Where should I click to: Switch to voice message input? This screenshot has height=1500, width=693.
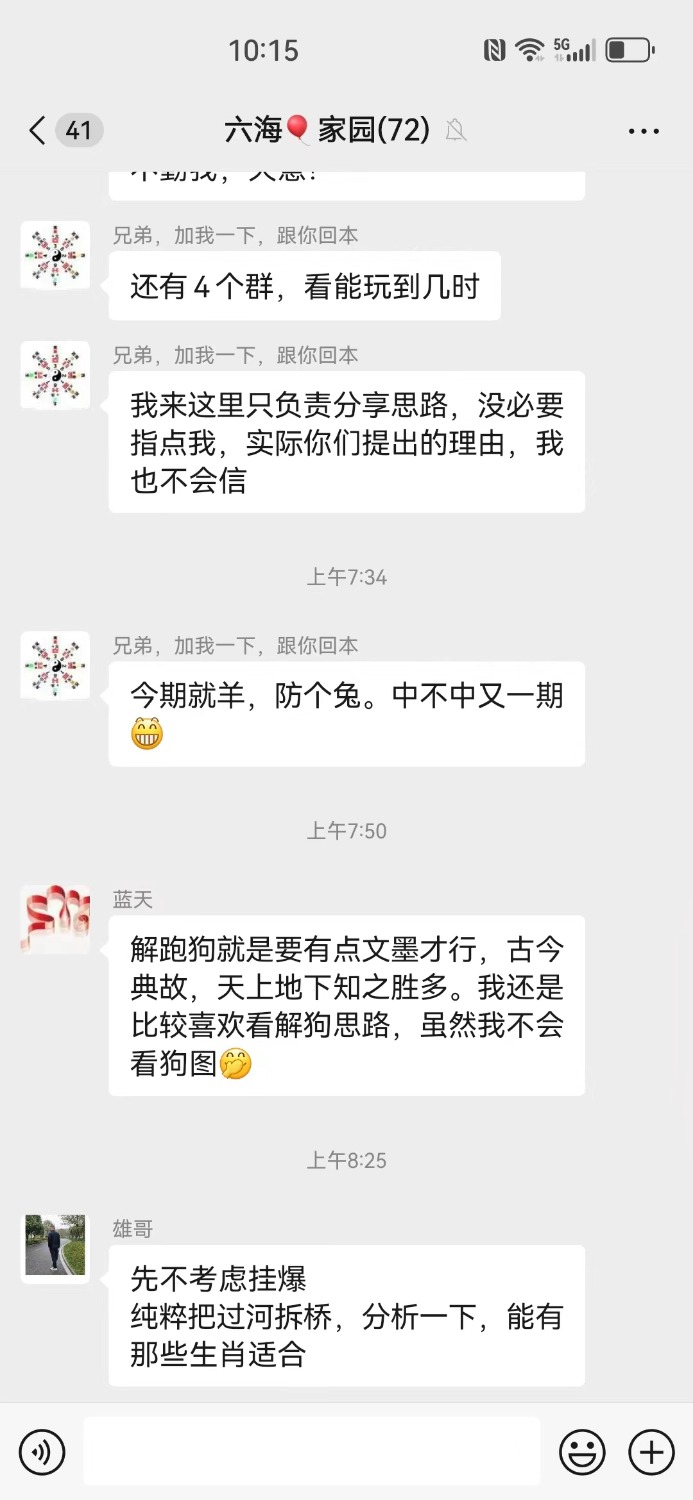[x=41, y=1452]
